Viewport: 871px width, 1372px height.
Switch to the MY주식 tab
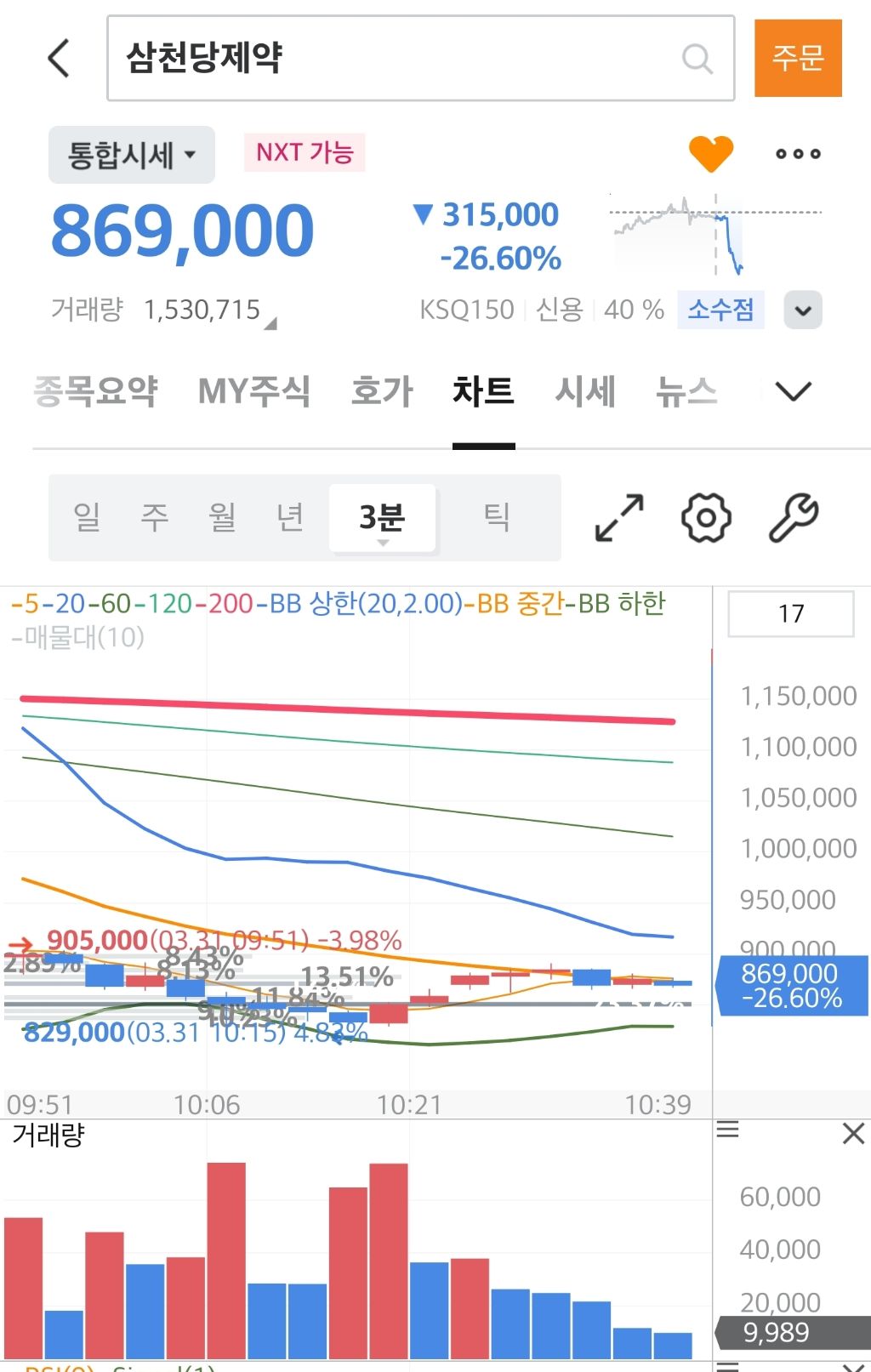[x=253, y=391]
